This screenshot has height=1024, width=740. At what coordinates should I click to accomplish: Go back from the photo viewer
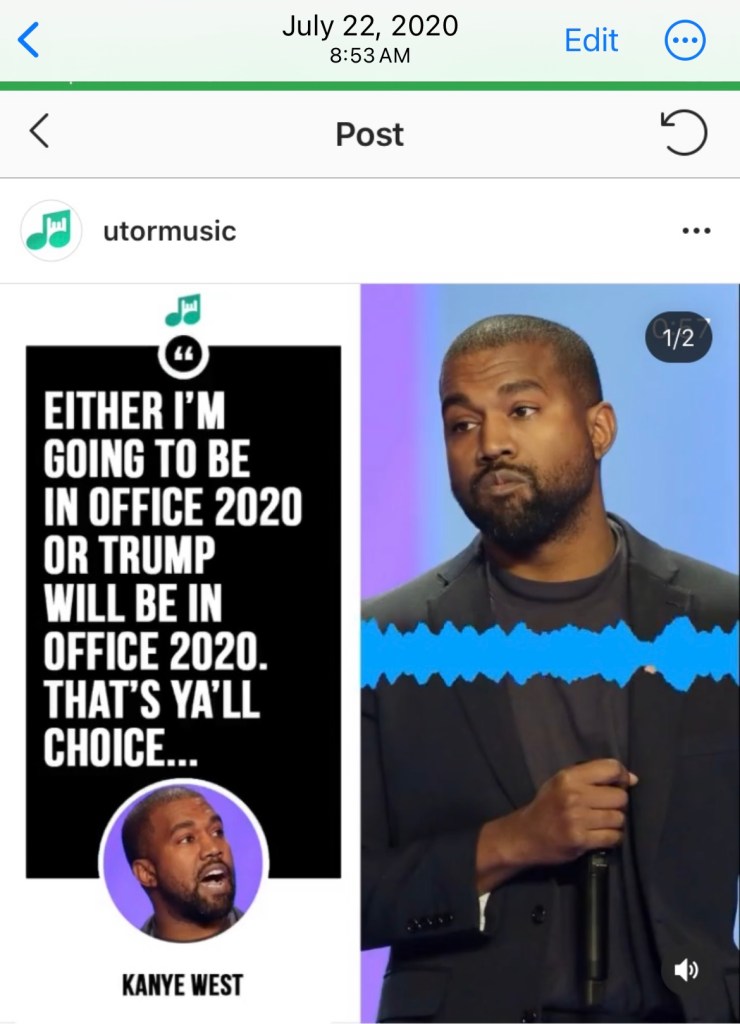29,39
